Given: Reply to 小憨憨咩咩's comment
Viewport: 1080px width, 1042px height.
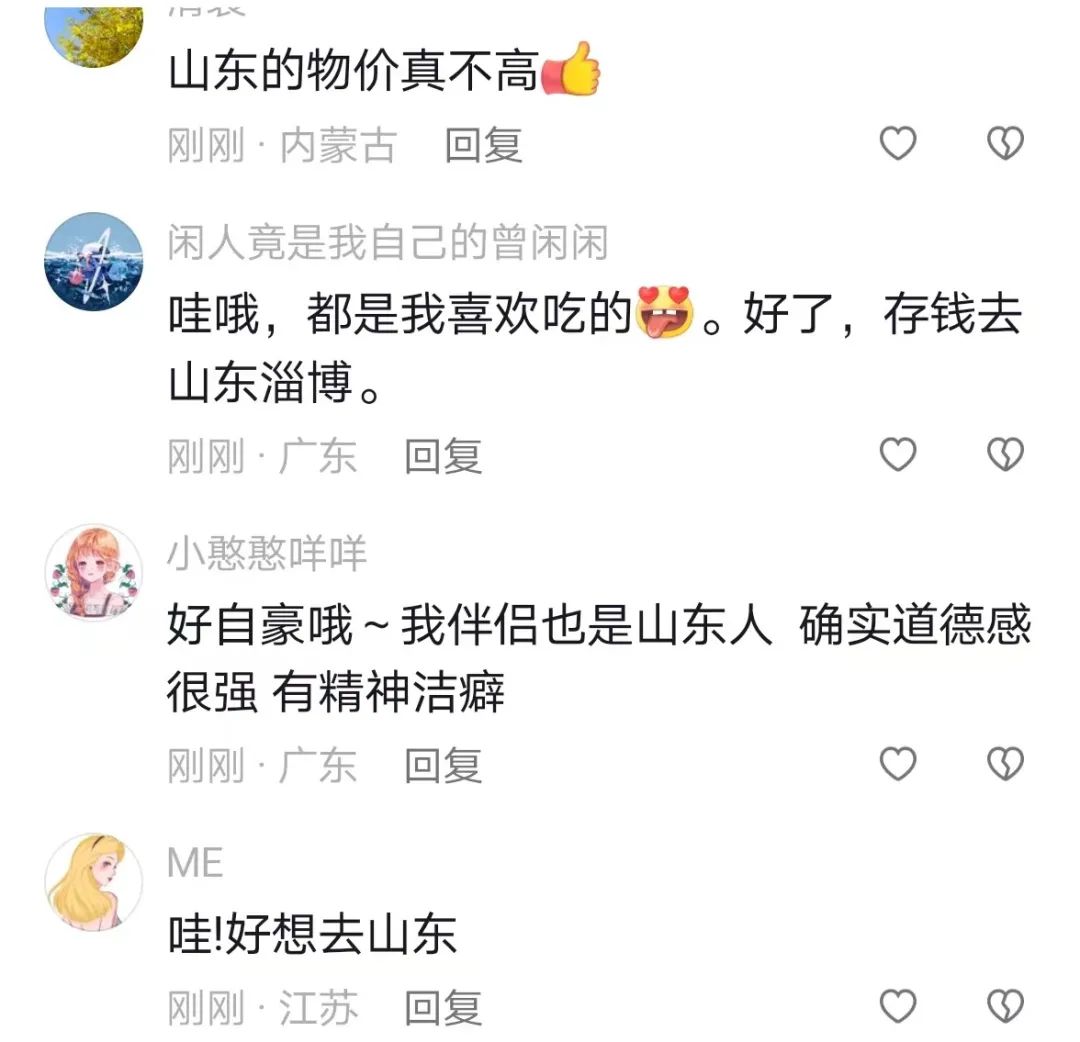Looking at the screenshot, I should [443, 766].
